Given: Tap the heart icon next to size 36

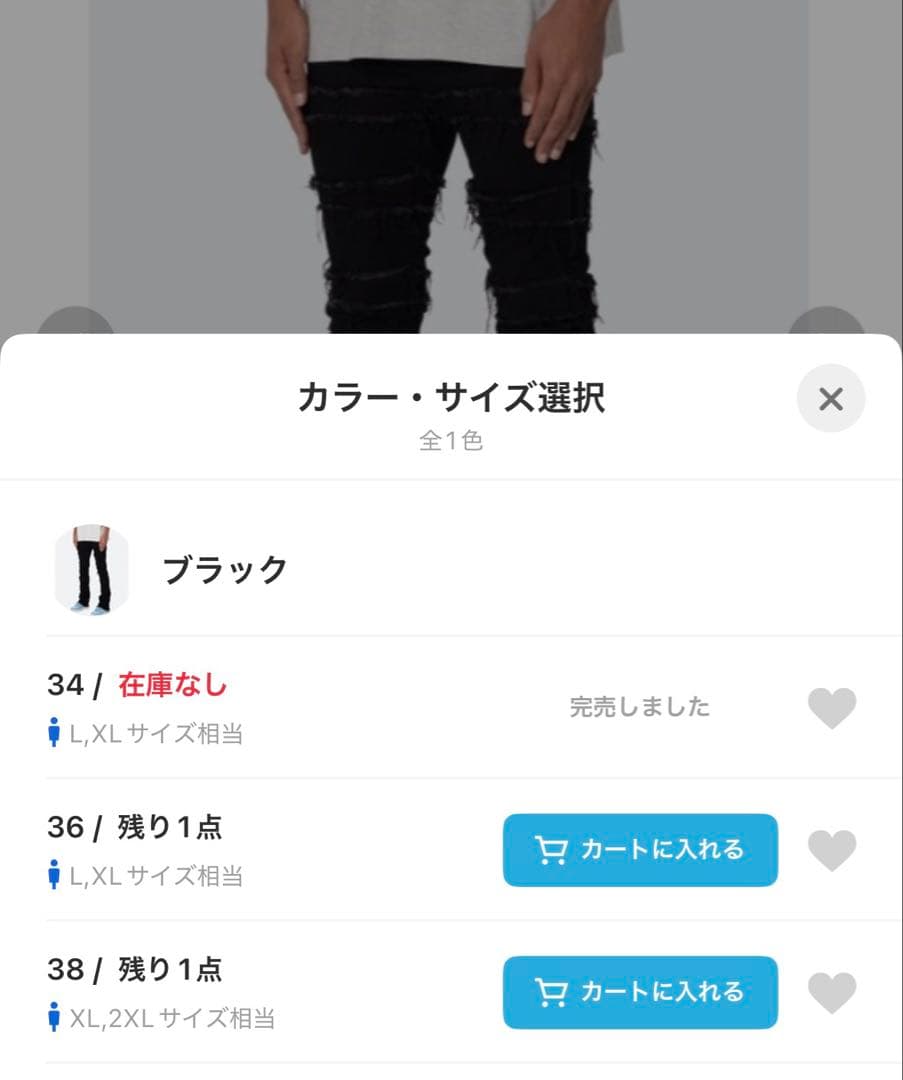Looking at the screenshot, I should pyautogui.click(x=831, y=850).
